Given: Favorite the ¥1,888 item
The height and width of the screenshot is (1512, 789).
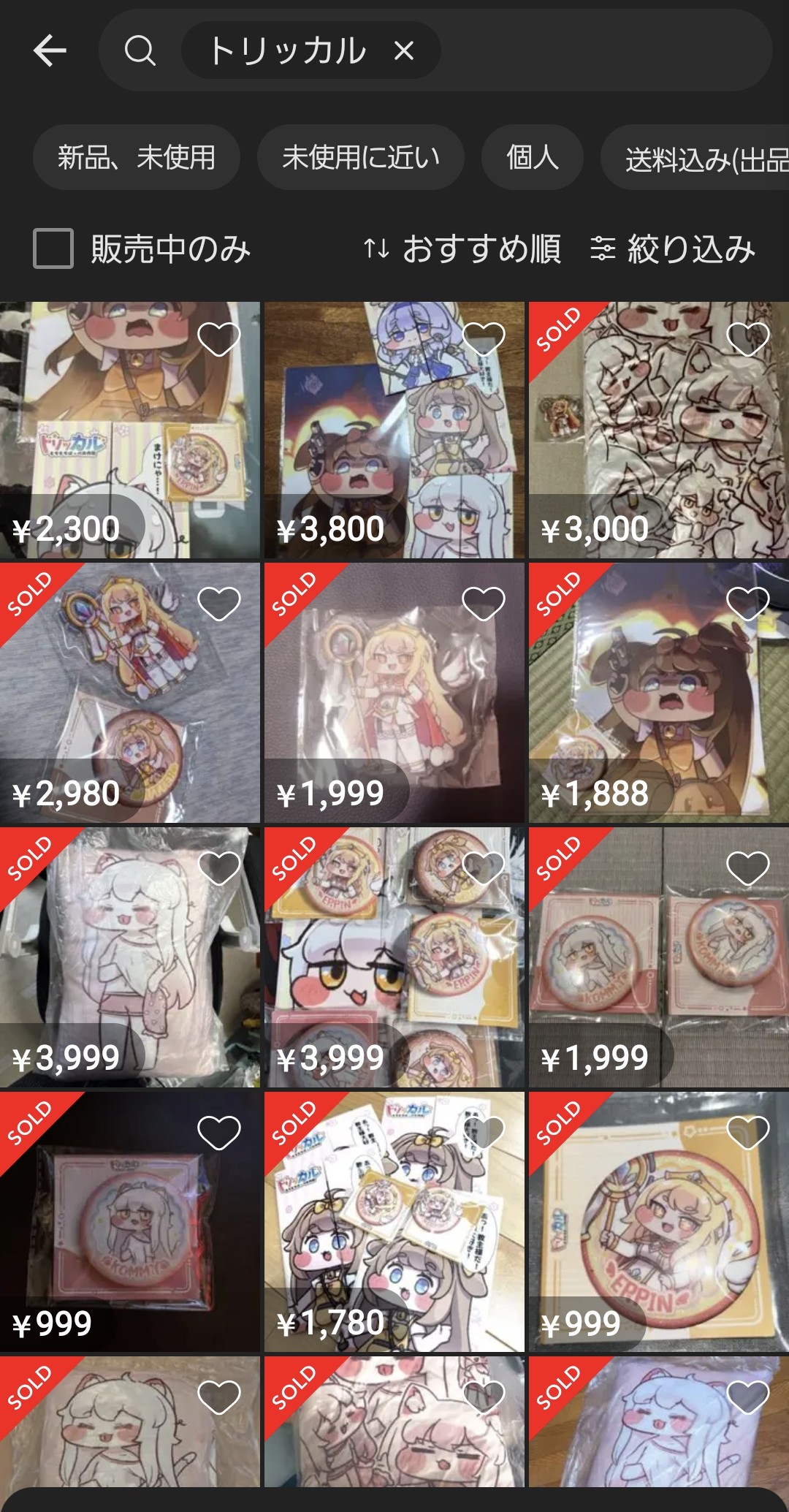Looking at the screenshot, I should pos(748,604).
